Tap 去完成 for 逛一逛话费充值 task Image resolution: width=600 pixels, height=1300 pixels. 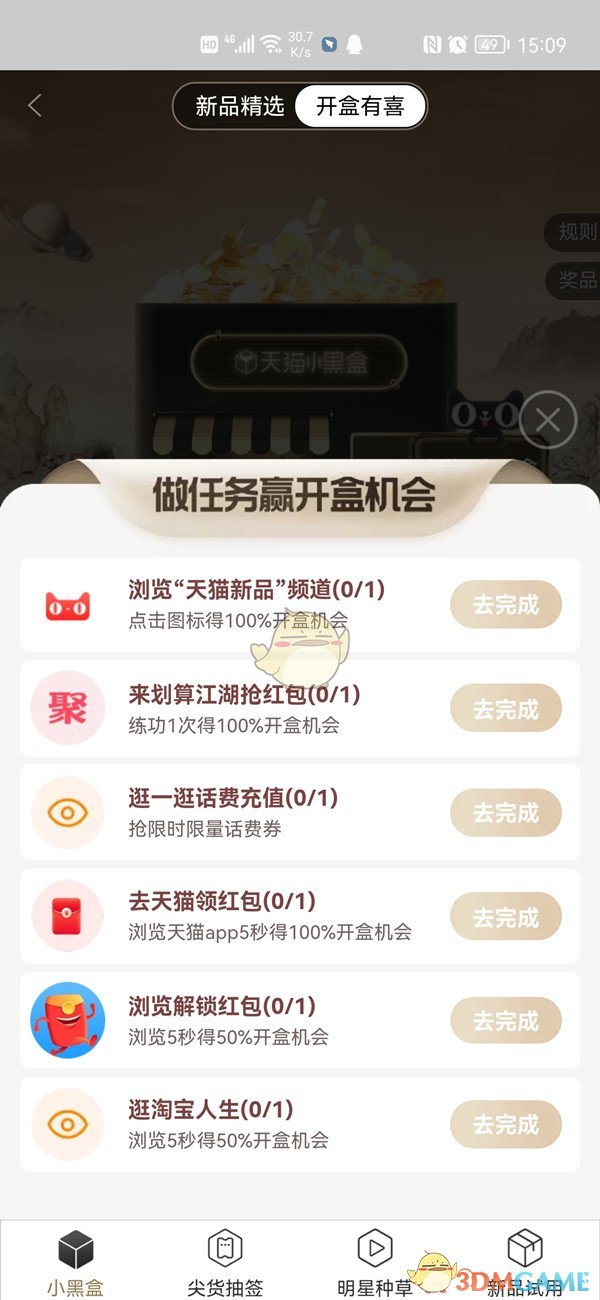[505, 813]
